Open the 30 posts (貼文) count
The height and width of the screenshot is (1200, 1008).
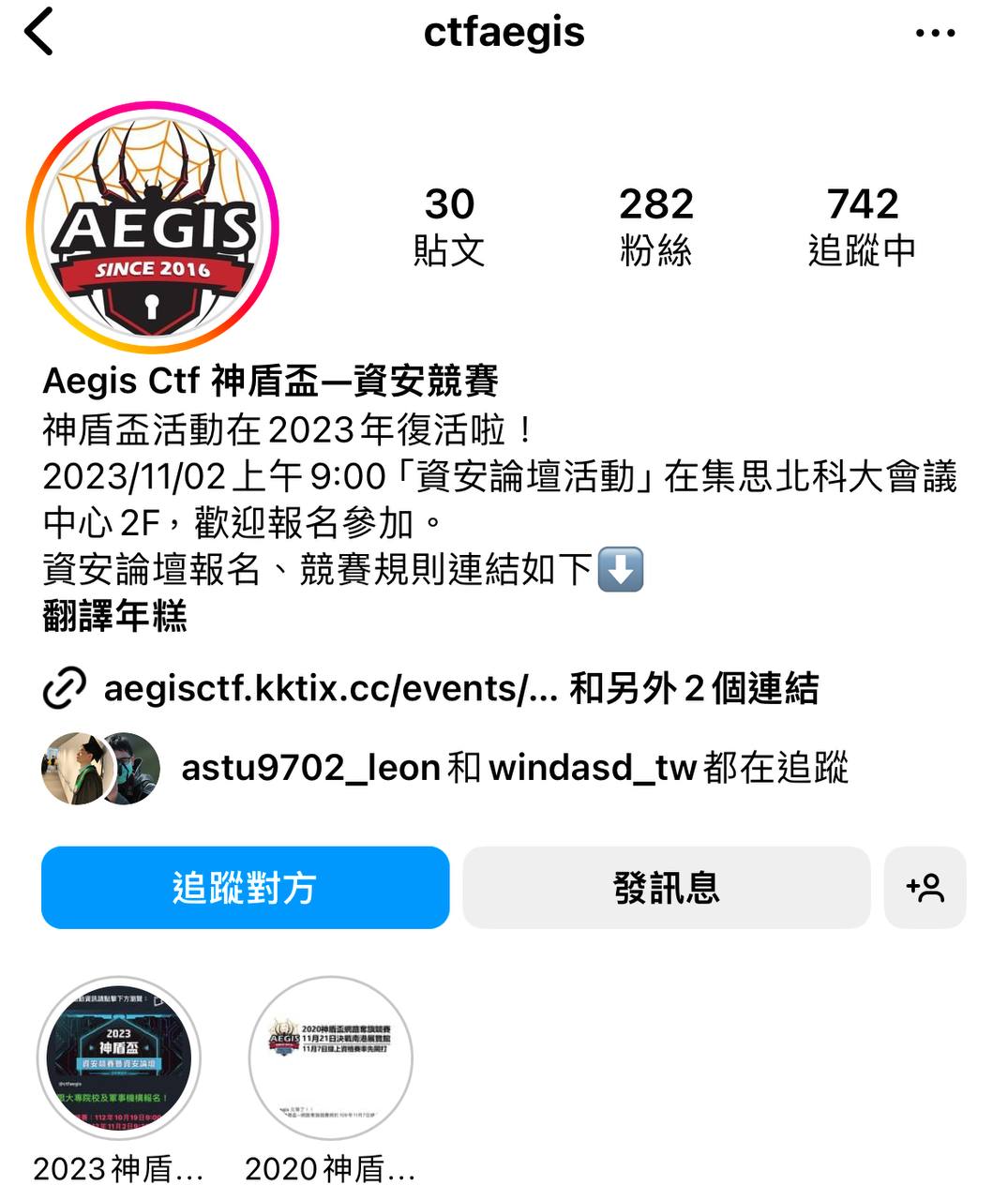click(x=449, y=227)
